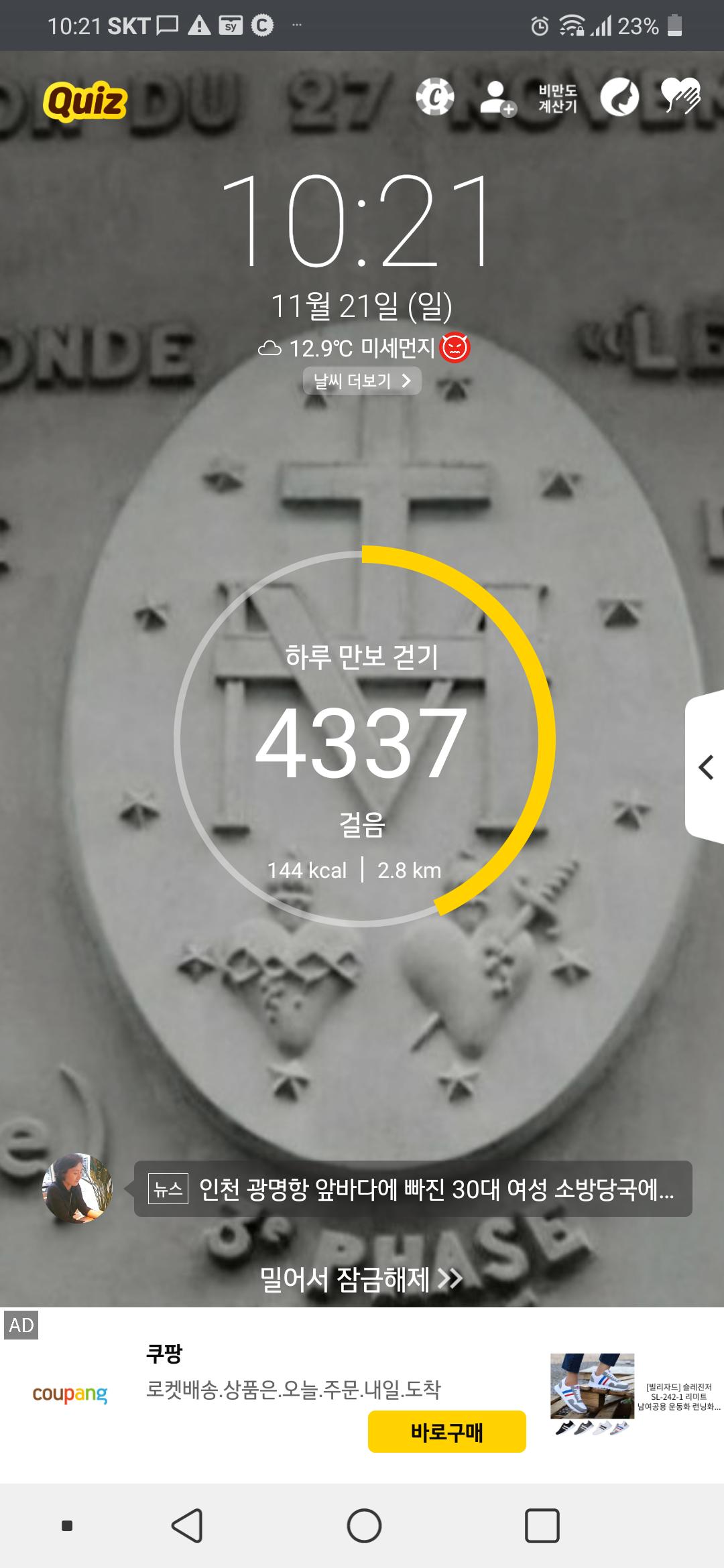Screen dimensions: 724x1568
Task: Tap the system back button
Action: (187, 1526)
